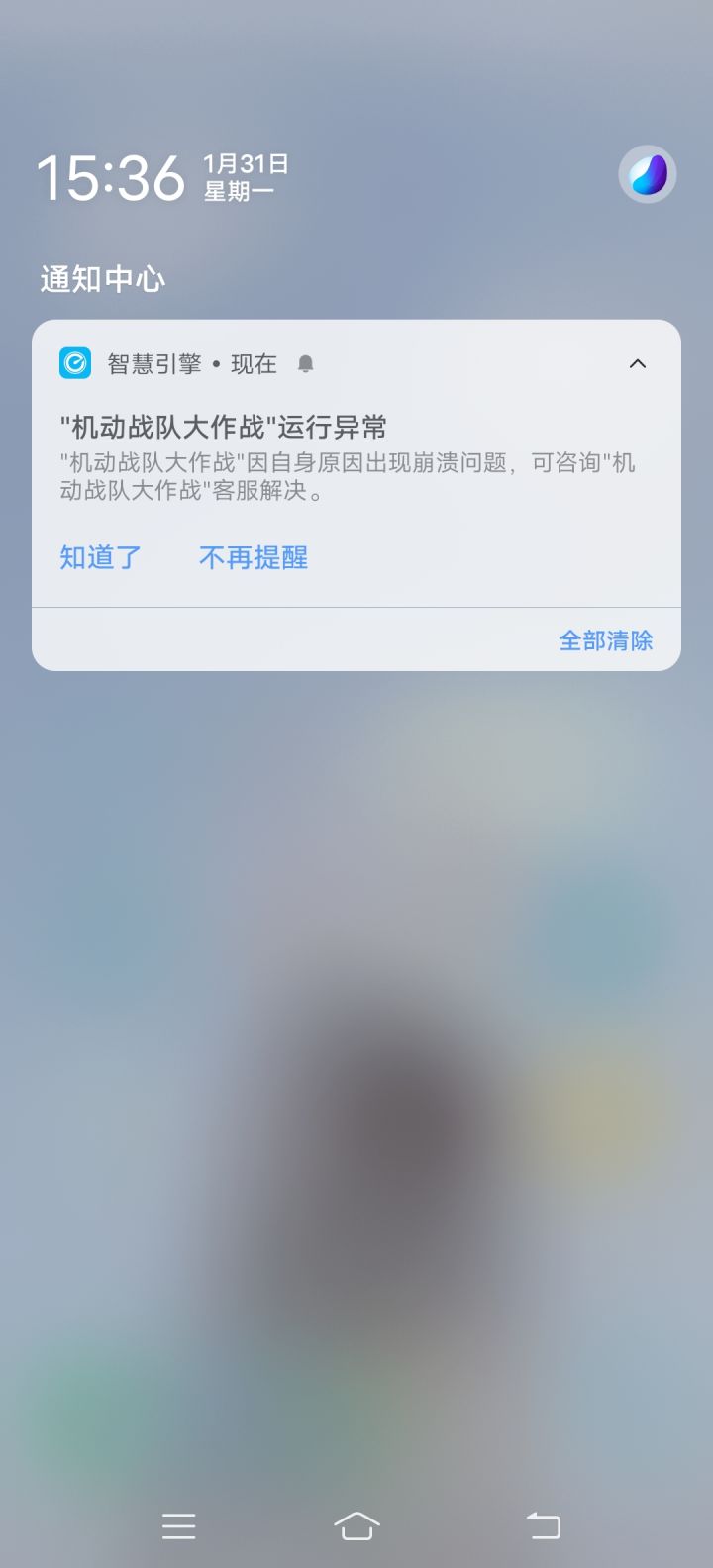Collapse the 智慧引擎 notification with the chevron
713x1568 pixels.
638,364
